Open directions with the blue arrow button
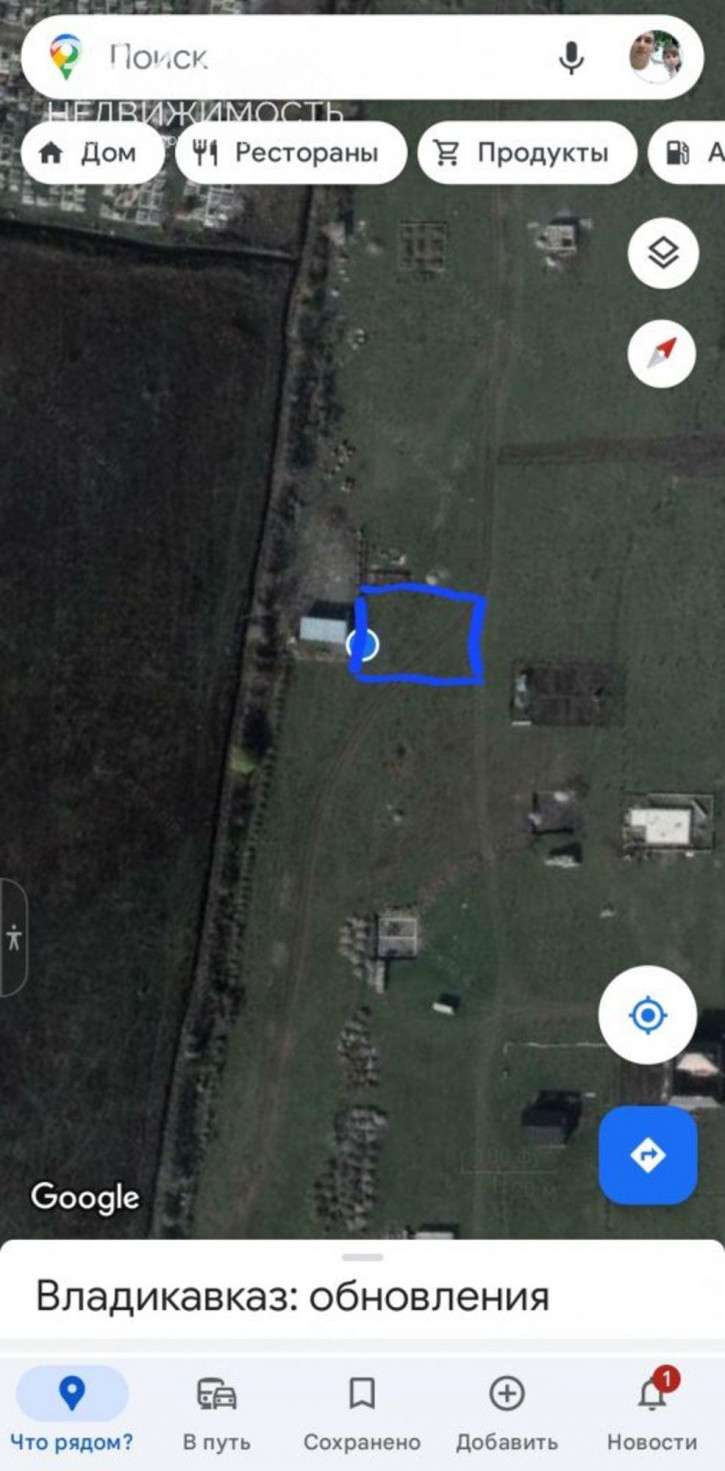Image resolution: width=725 pixels, height=1471 pixels. (x=648, y=1155)
